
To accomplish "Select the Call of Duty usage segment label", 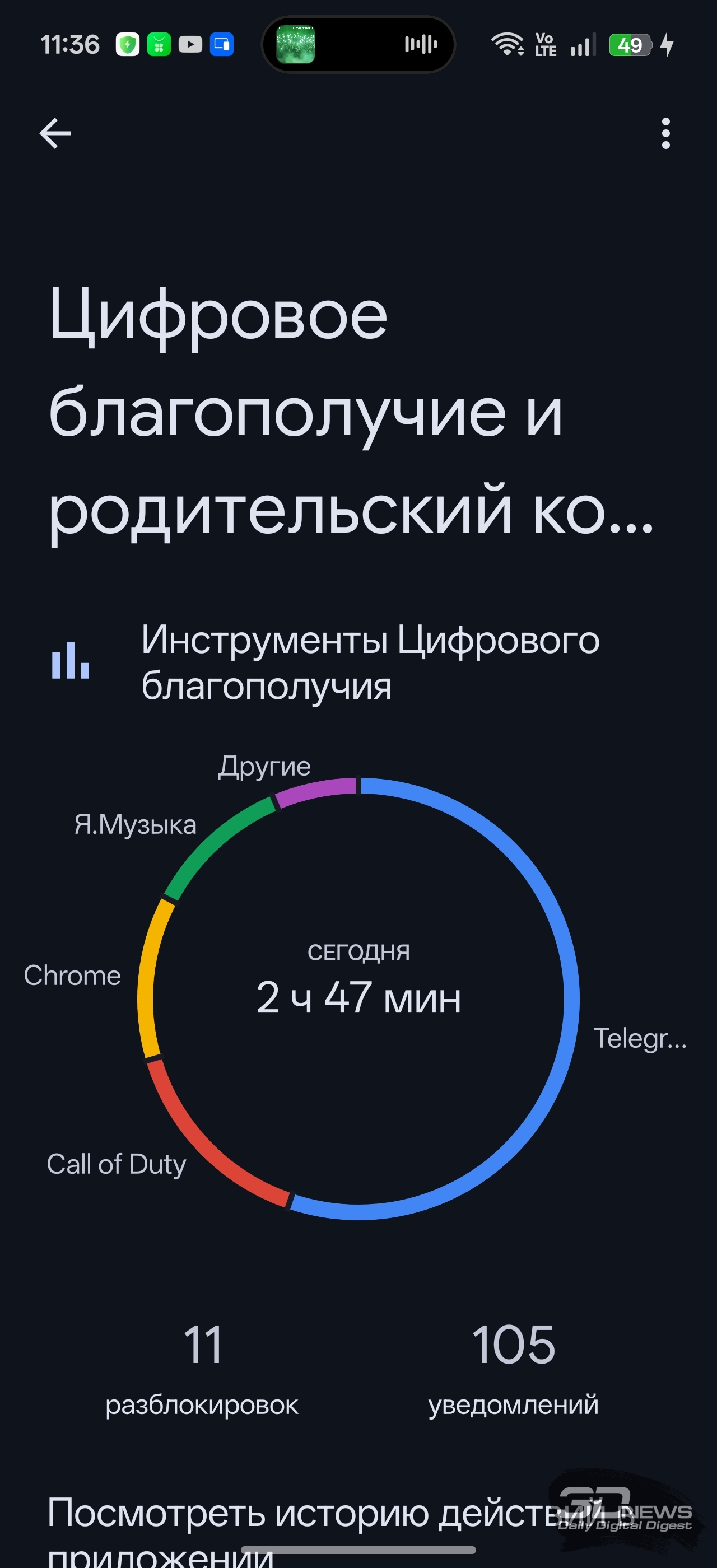I will click(x=117, y=1164).
